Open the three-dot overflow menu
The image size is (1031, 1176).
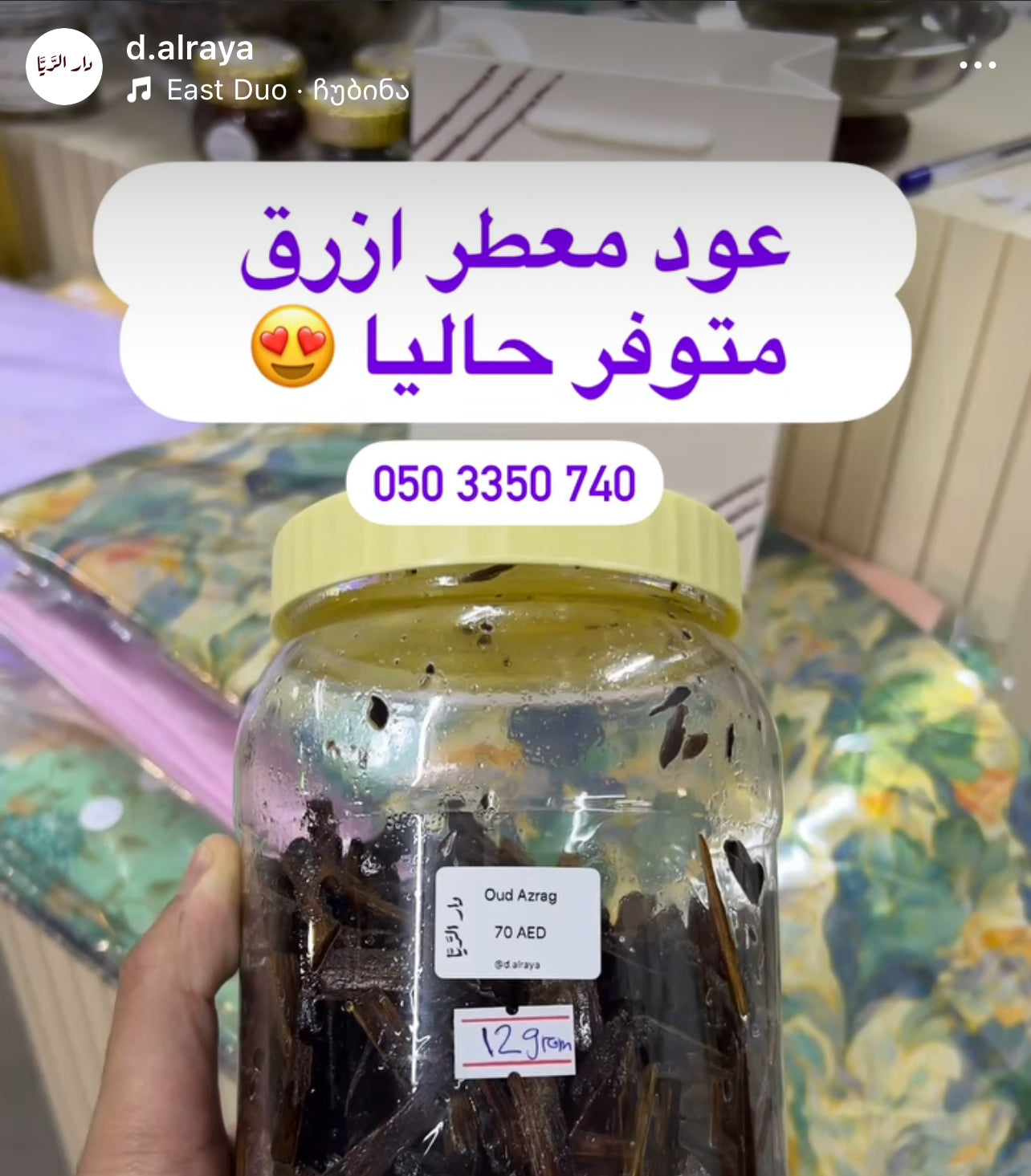click(x=977, y=66)
